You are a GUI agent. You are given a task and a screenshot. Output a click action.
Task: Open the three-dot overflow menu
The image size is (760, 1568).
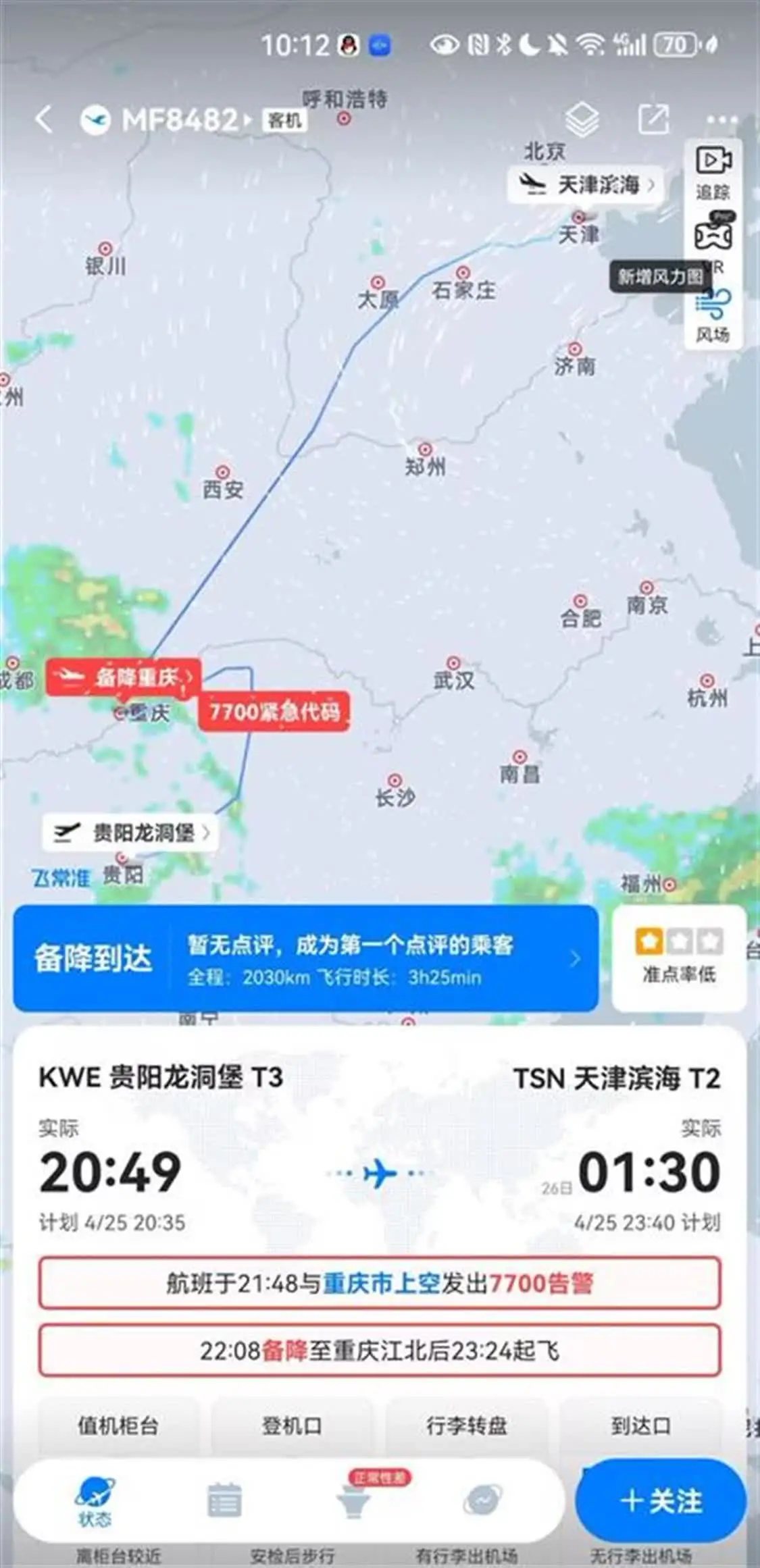tap(721, 120)
